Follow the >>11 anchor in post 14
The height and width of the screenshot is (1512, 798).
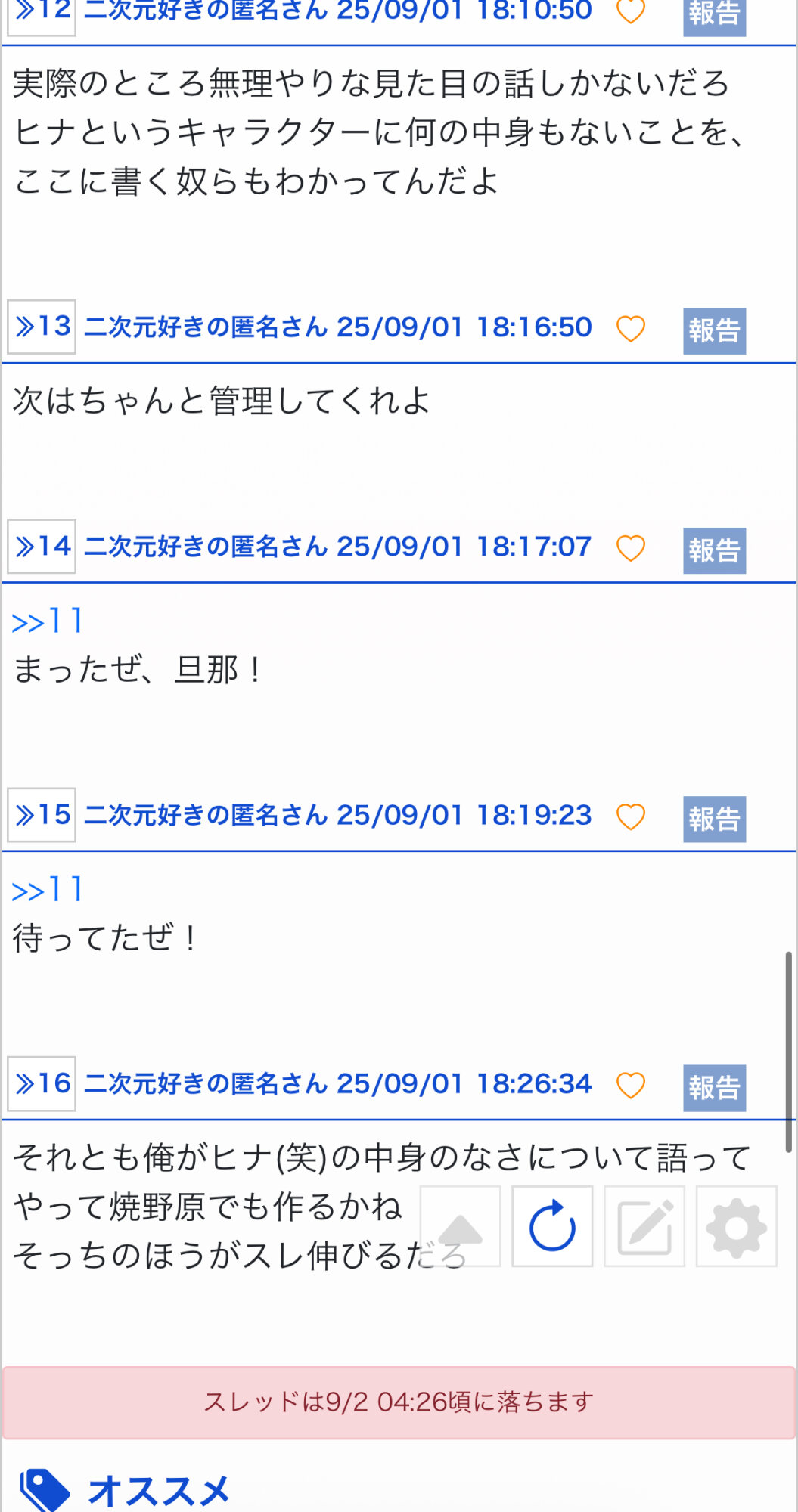pyautogui.click(x=47, y=621)
